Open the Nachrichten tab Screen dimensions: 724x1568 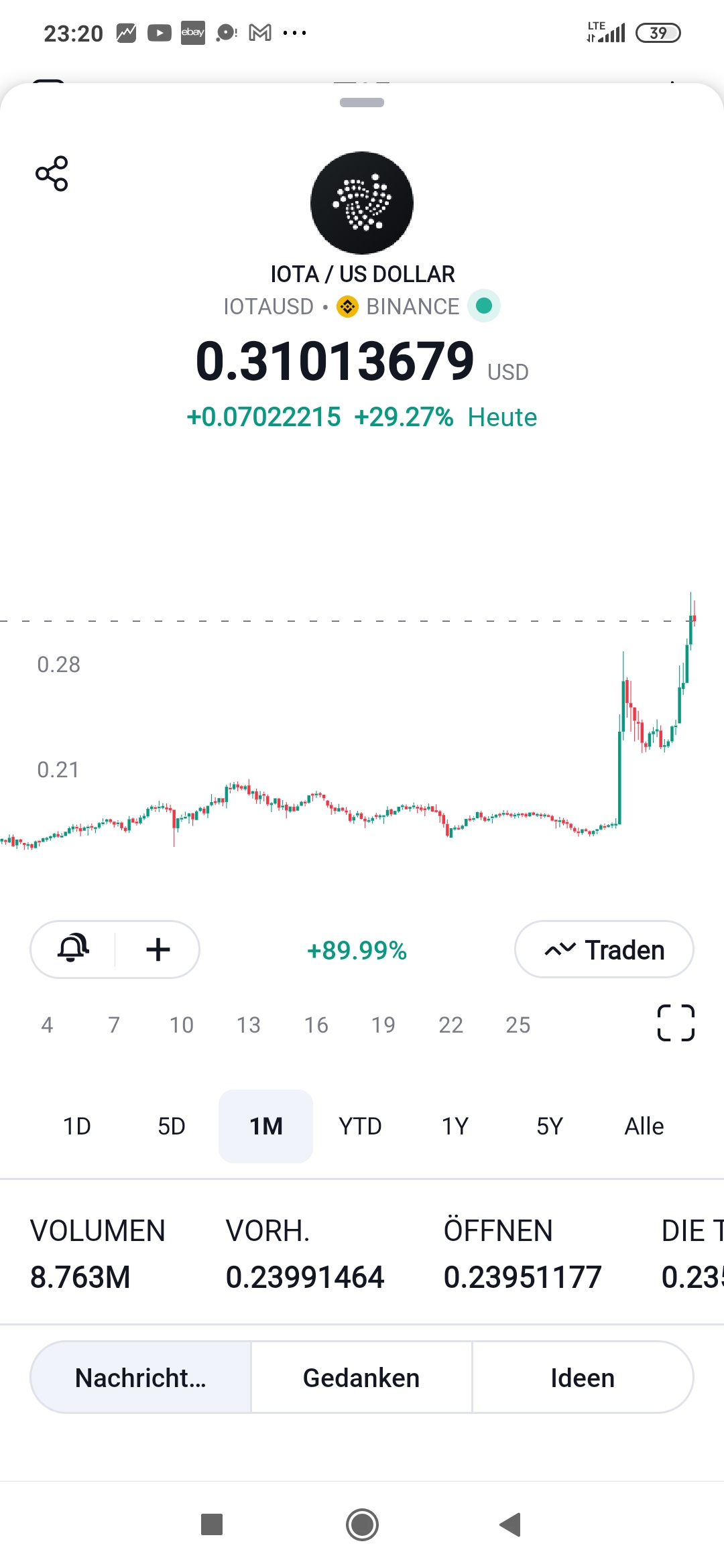[141, 1378]
